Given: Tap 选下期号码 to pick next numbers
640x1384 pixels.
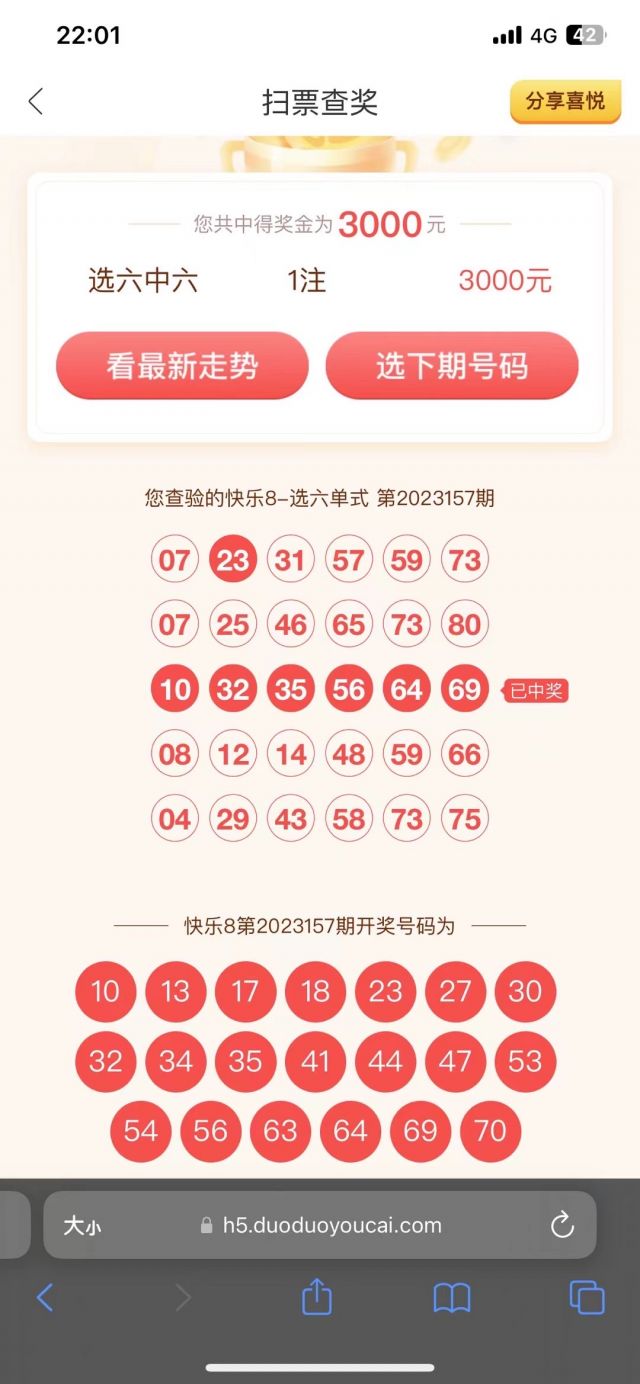Looking at the screenshot, I should [452, 366].
